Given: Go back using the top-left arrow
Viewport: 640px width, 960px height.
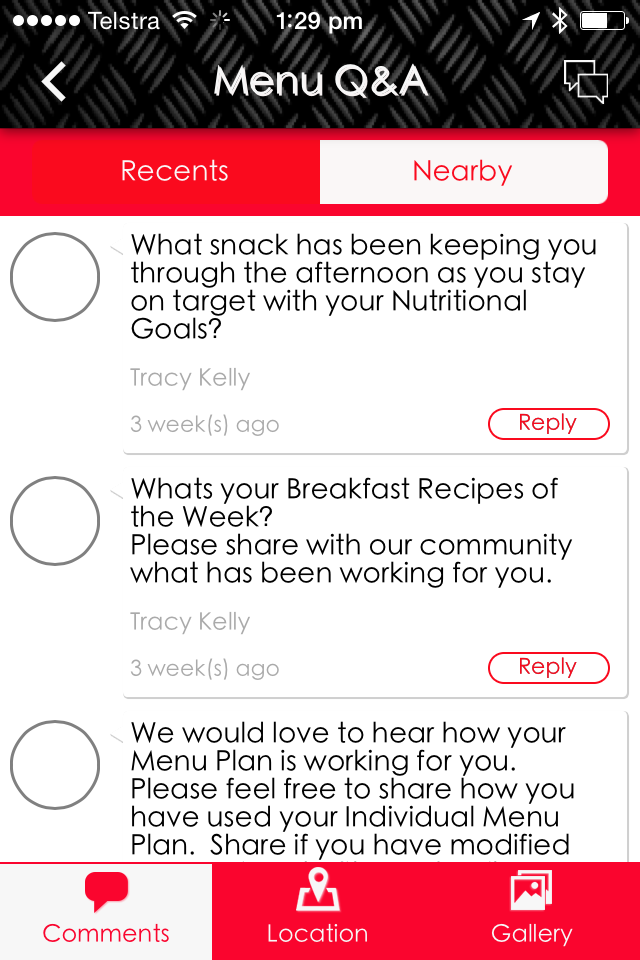Looking at the screenshot, I should tap(55, 82).
